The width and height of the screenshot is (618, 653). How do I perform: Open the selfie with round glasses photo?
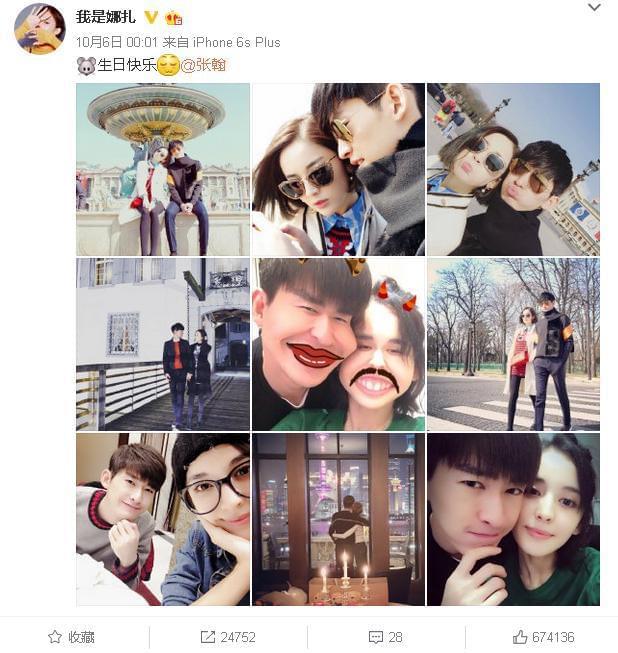tap(163, 519)
